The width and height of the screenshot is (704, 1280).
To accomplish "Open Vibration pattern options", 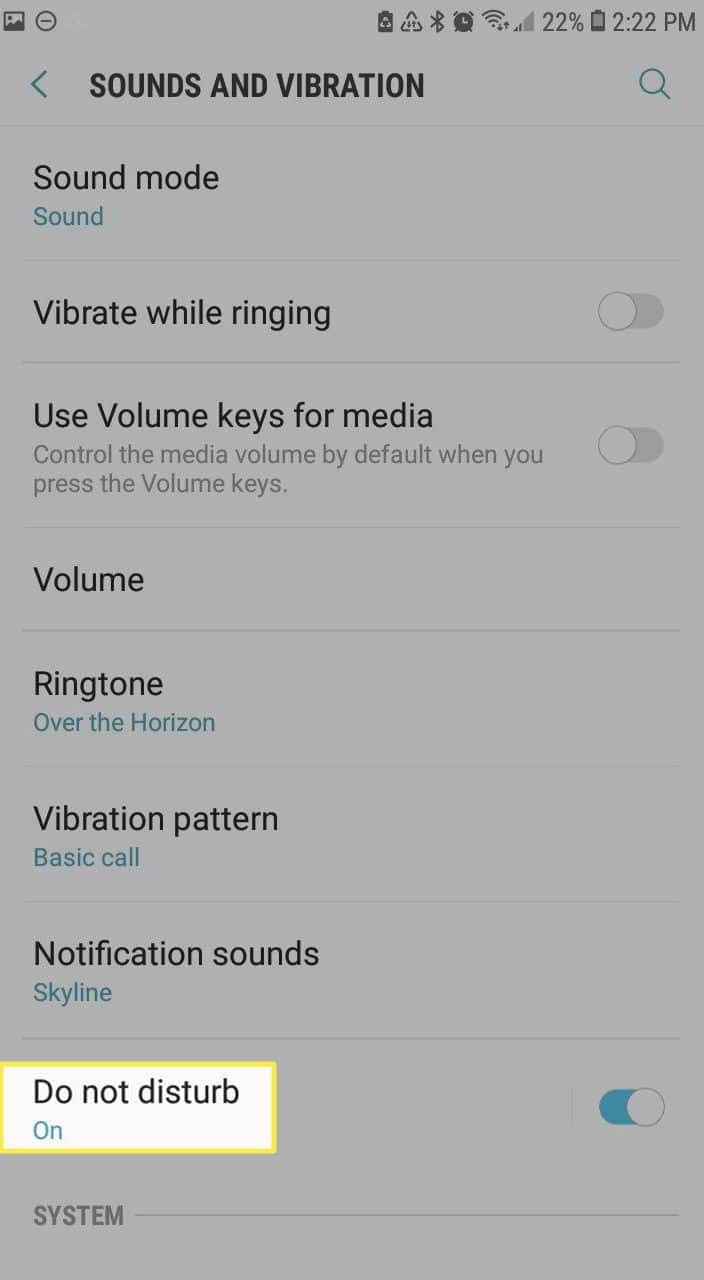I will (352, 836).
